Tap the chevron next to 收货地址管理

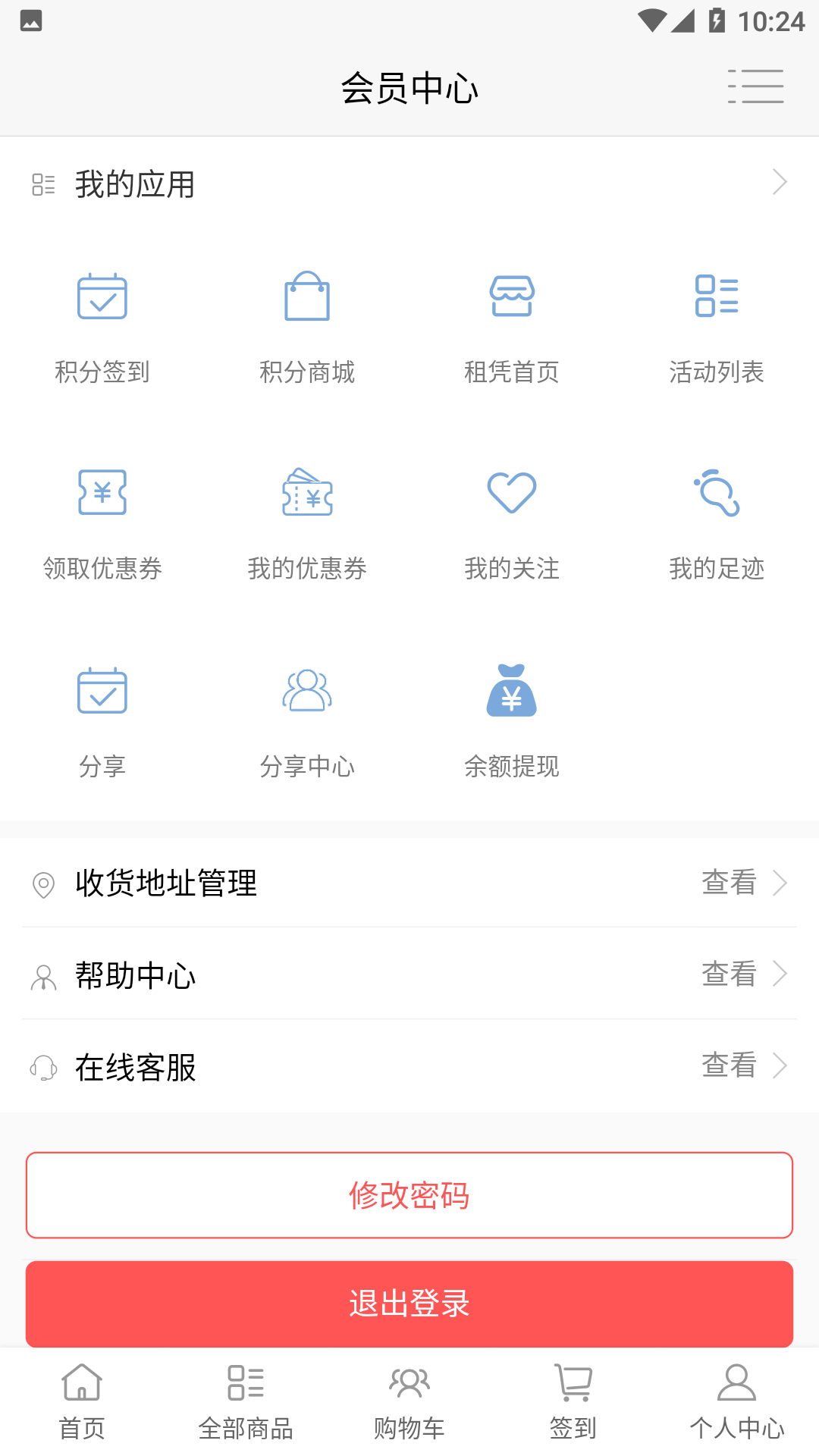click(x=781, y=882)
